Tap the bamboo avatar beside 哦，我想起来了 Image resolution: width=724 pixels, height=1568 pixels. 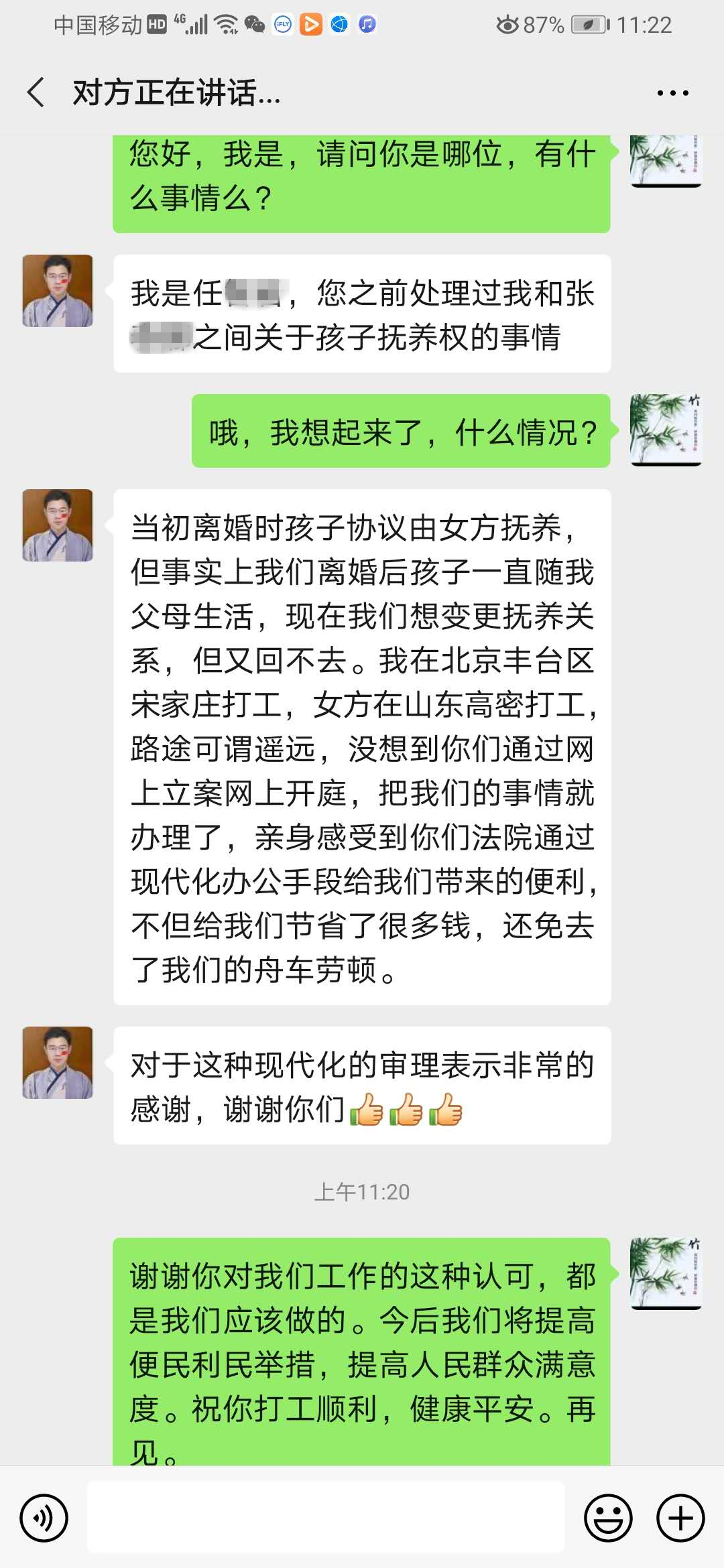(666, 430)
